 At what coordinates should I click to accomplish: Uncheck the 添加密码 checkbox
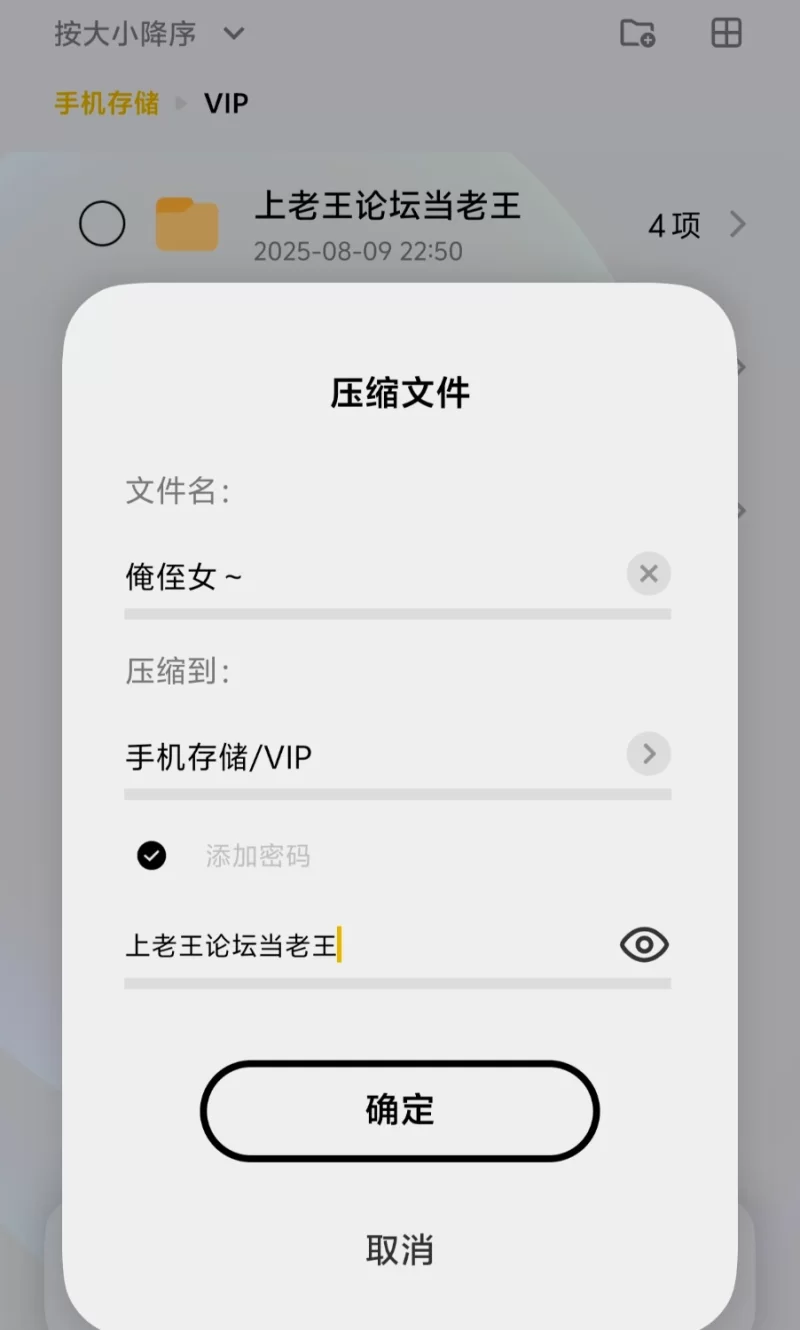(x=152, y=856)
